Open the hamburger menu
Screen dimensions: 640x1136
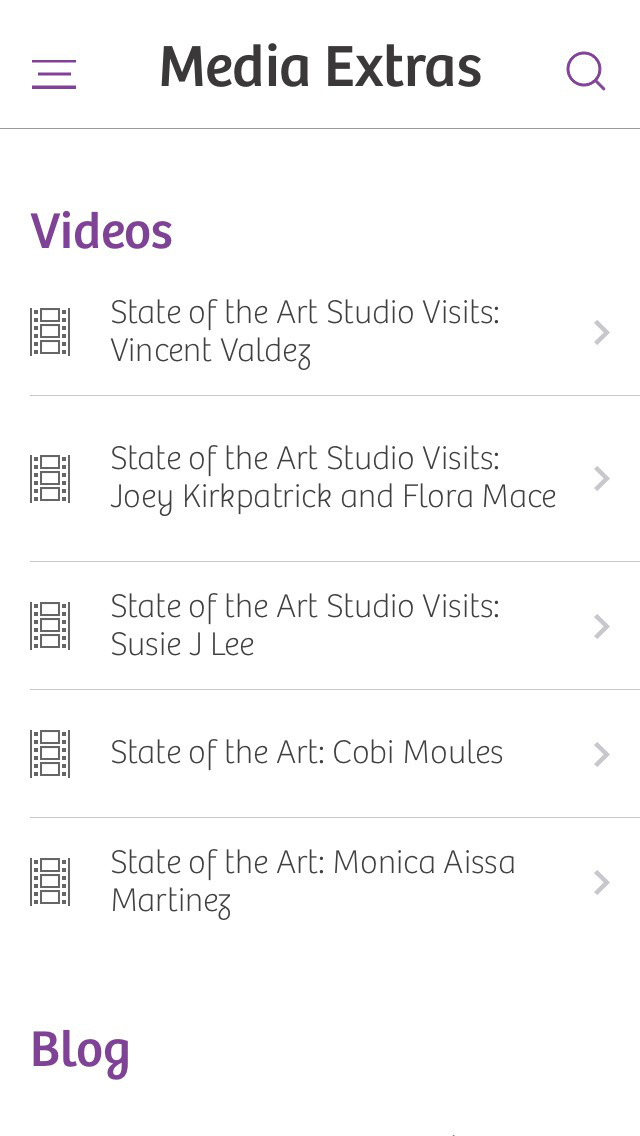click(54, 74)
